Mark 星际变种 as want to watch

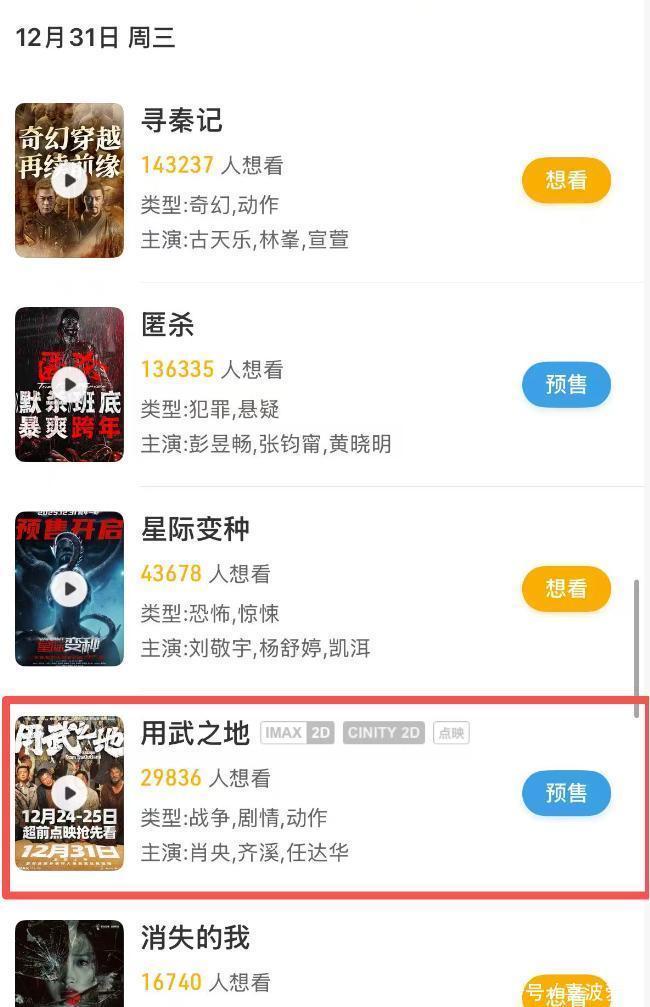click(x=566, y=589)
